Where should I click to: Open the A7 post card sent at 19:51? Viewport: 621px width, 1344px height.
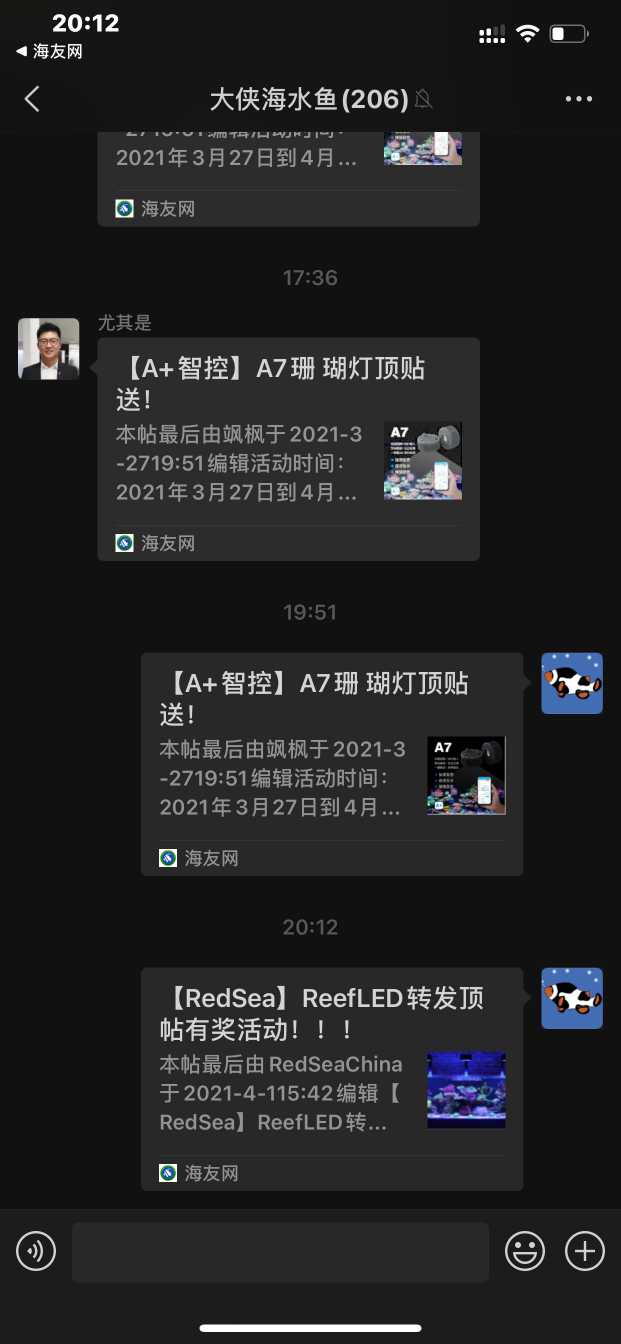pos(331,764)
